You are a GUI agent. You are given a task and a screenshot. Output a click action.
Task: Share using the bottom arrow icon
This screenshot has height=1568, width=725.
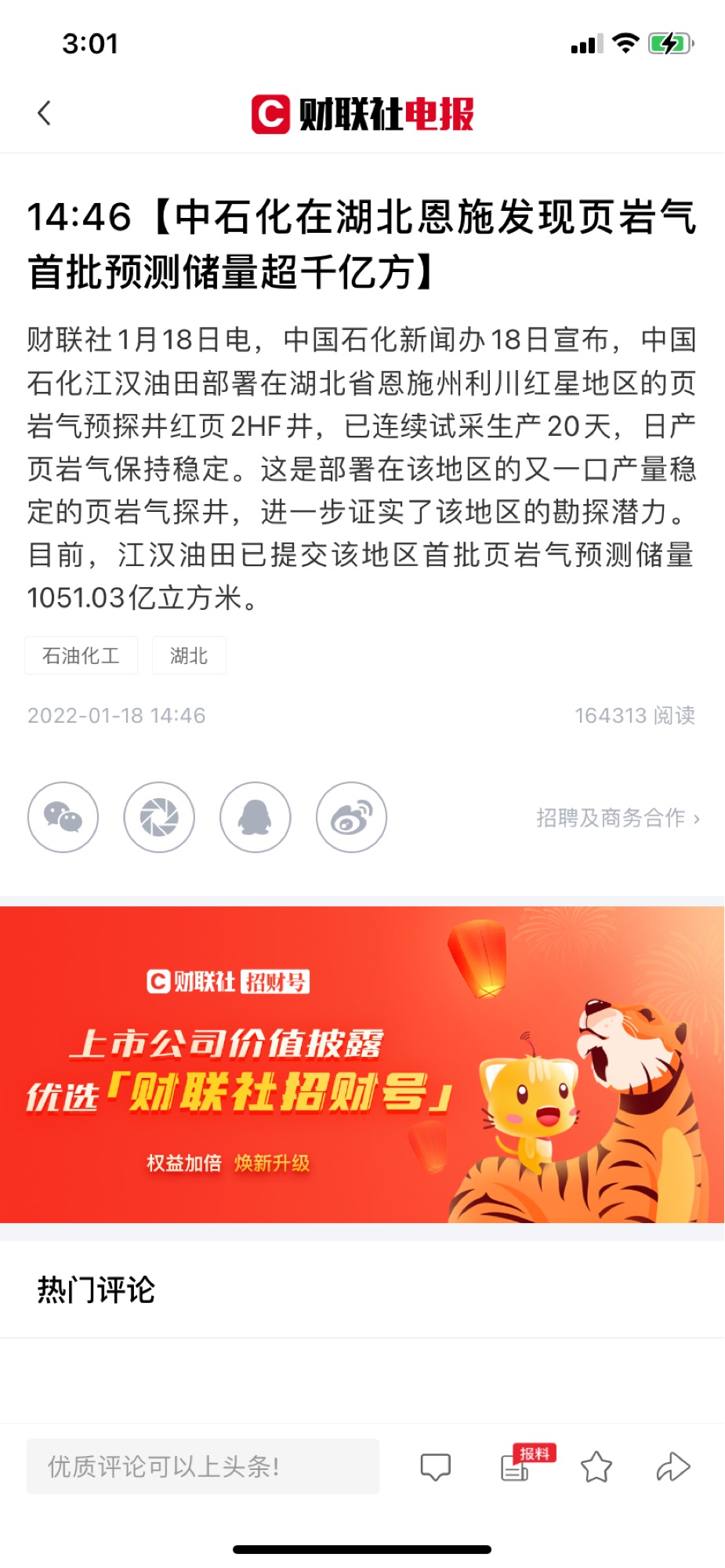click(x=673, y=1466)
